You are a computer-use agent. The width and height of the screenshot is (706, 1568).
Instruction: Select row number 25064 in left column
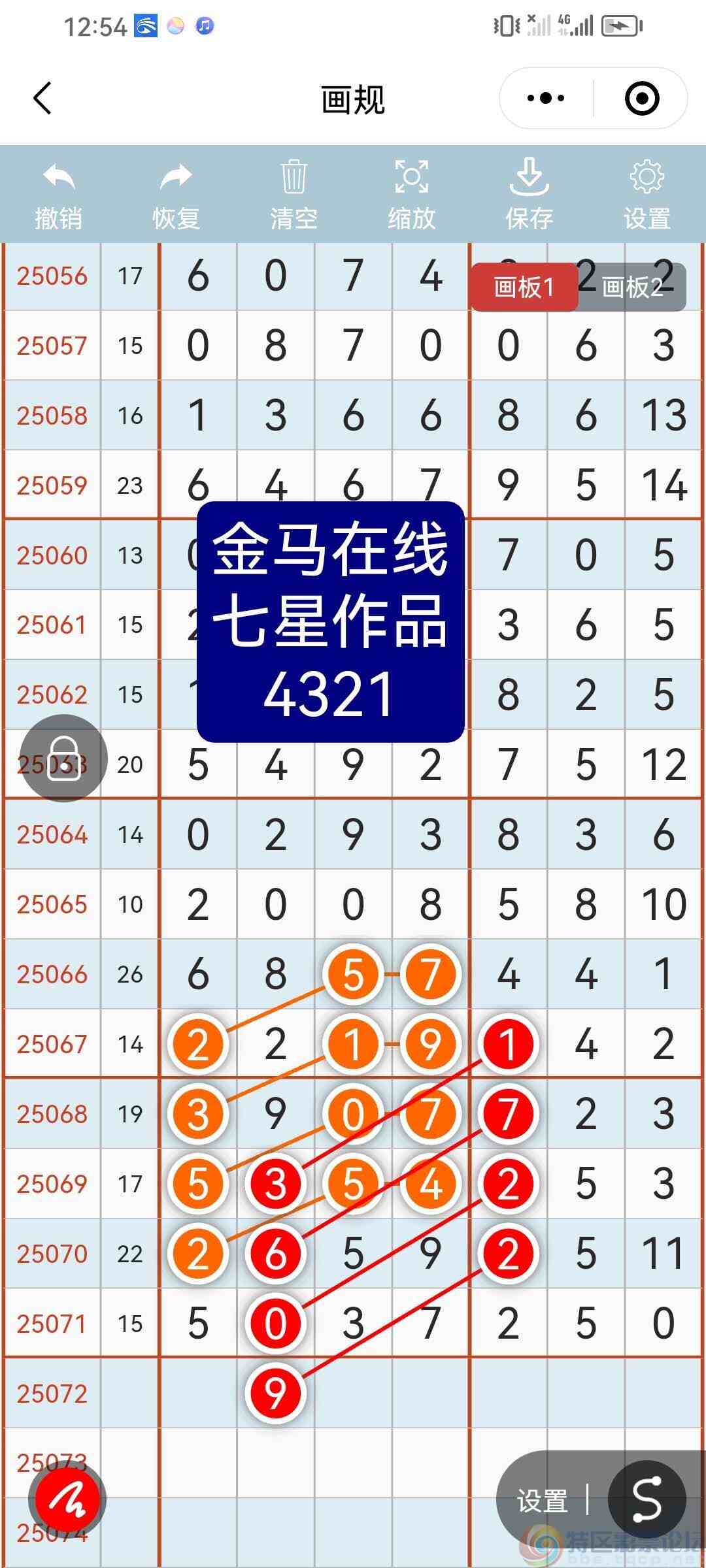(x=52, y=834)
